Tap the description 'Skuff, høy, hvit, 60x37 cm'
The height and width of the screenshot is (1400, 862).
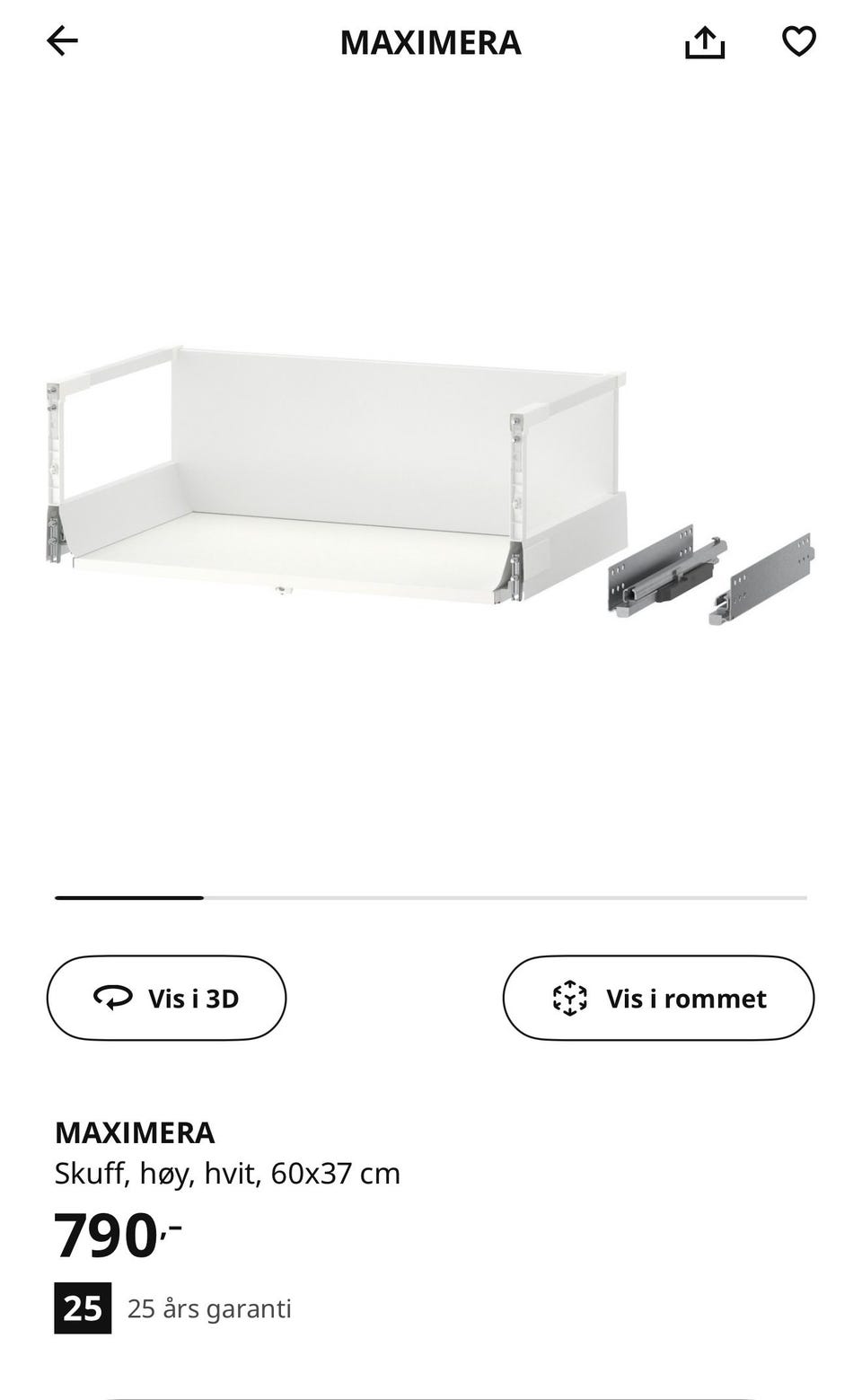(228, 1173)
